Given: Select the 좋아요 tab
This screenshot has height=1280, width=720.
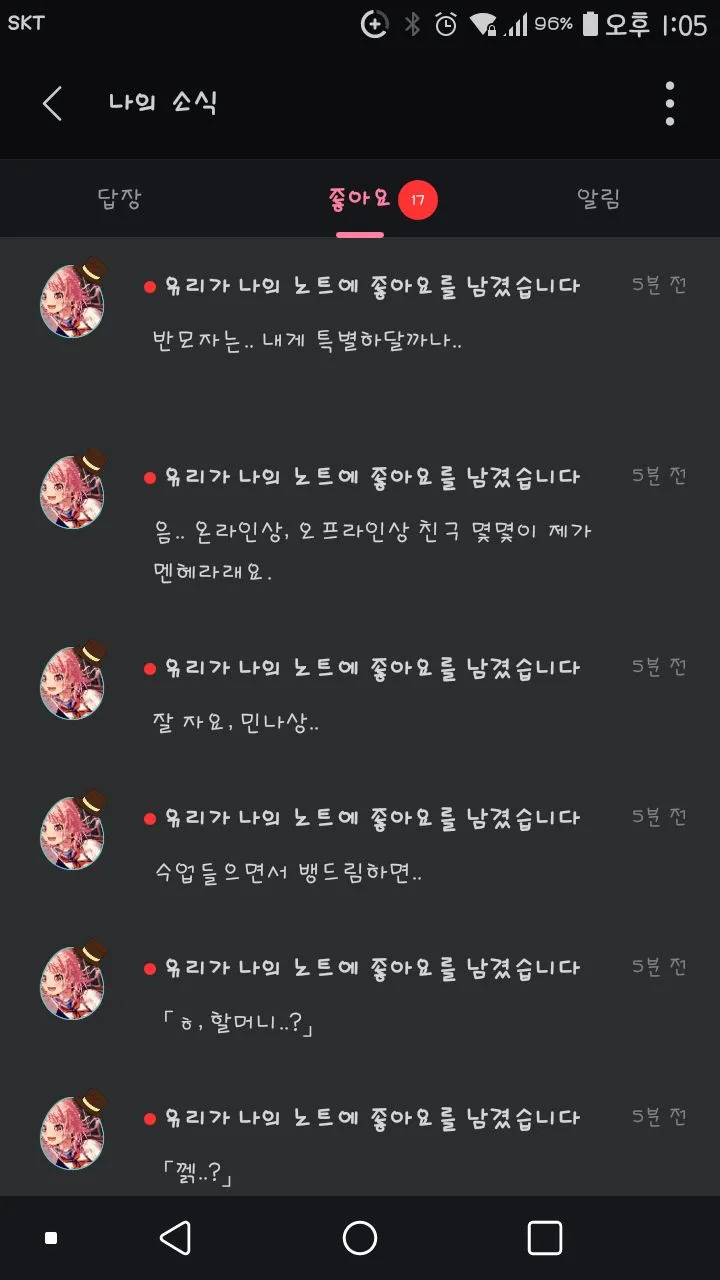Looking at the screenshot, I should click(x=360, y=199).
